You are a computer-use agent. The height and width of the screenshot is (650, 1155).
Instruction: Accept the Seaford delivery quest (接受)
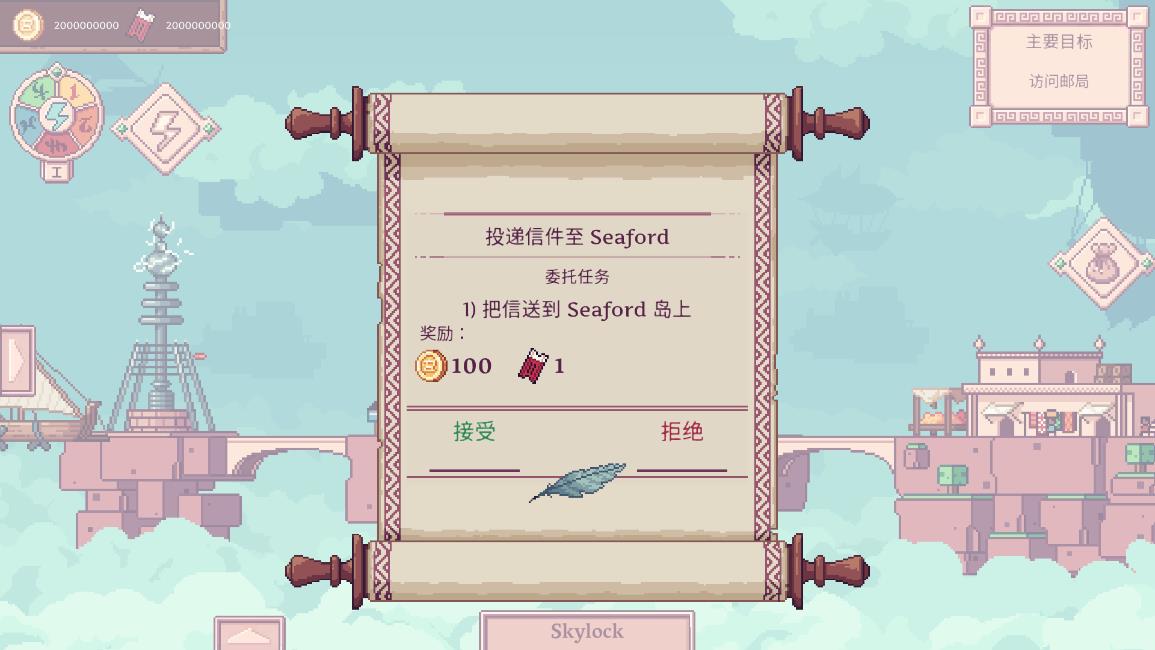pos(475,432)
